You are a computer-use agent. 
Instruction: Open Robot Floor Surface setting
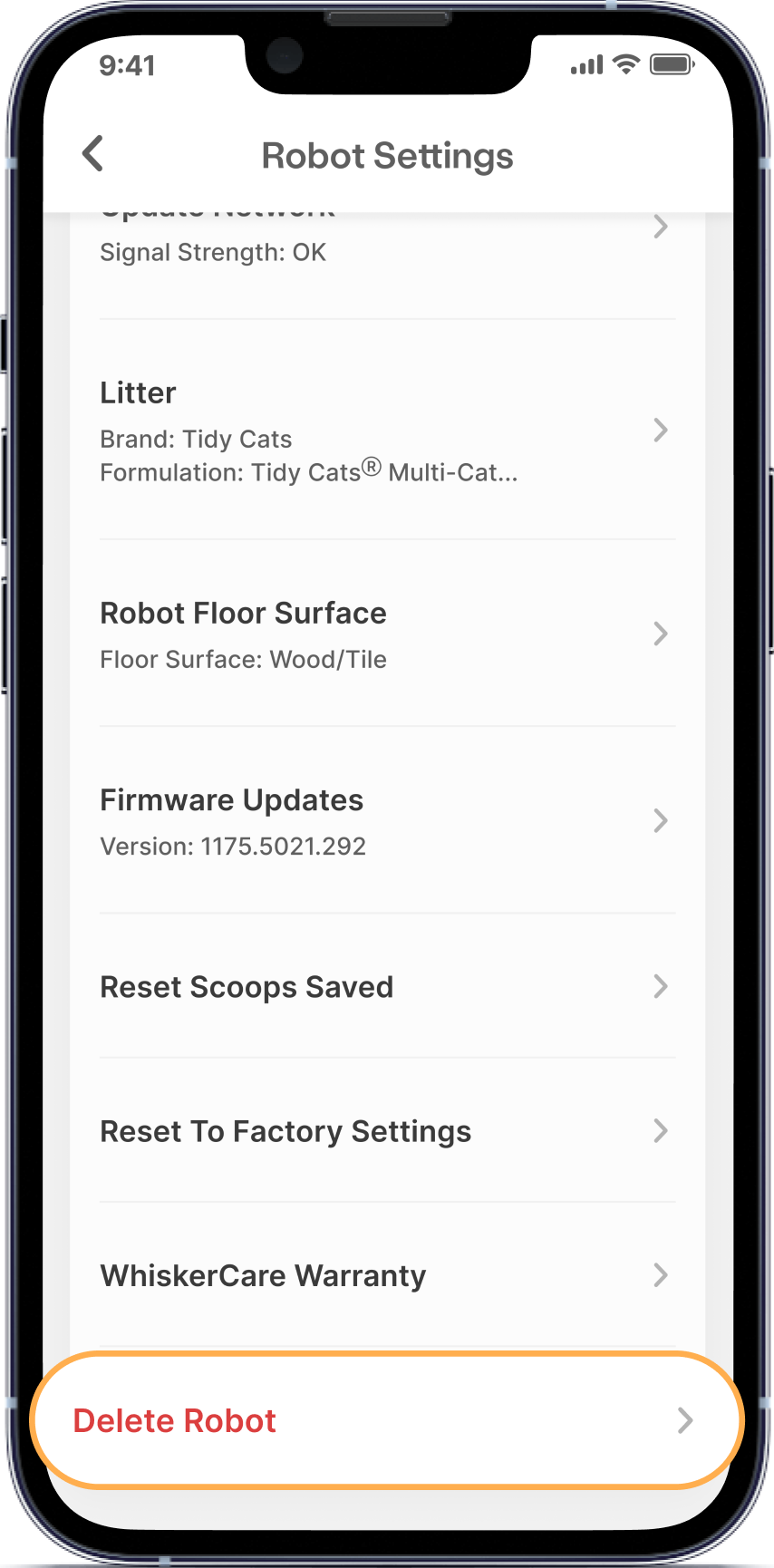click(x=387, y=634)
